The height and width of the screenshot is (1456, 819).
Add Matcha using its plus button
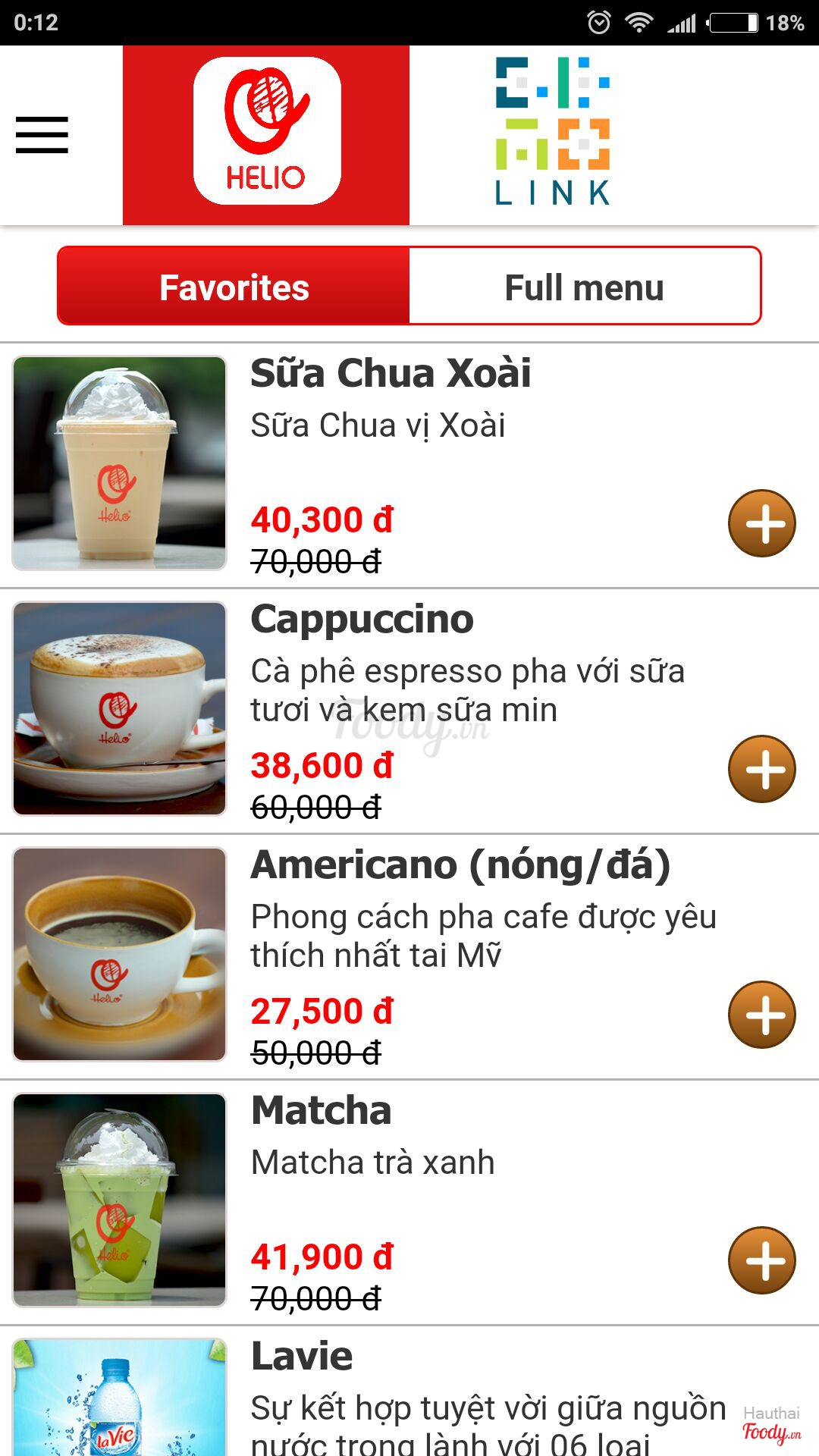click(x=761, y=1260)
